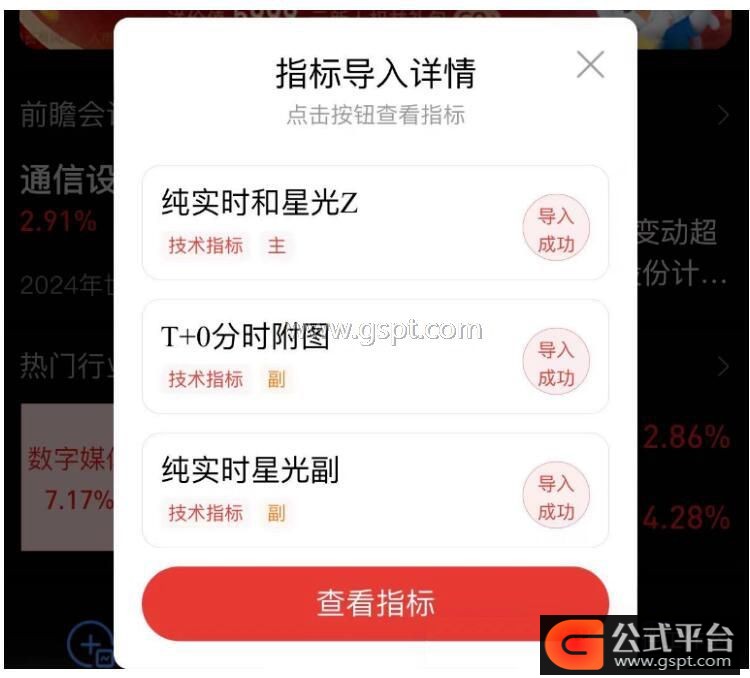This screenshot has height=678, width=750.
Task: Tap 导入成功 badge for 纯实时星光副
Action: tap(556, 497)
